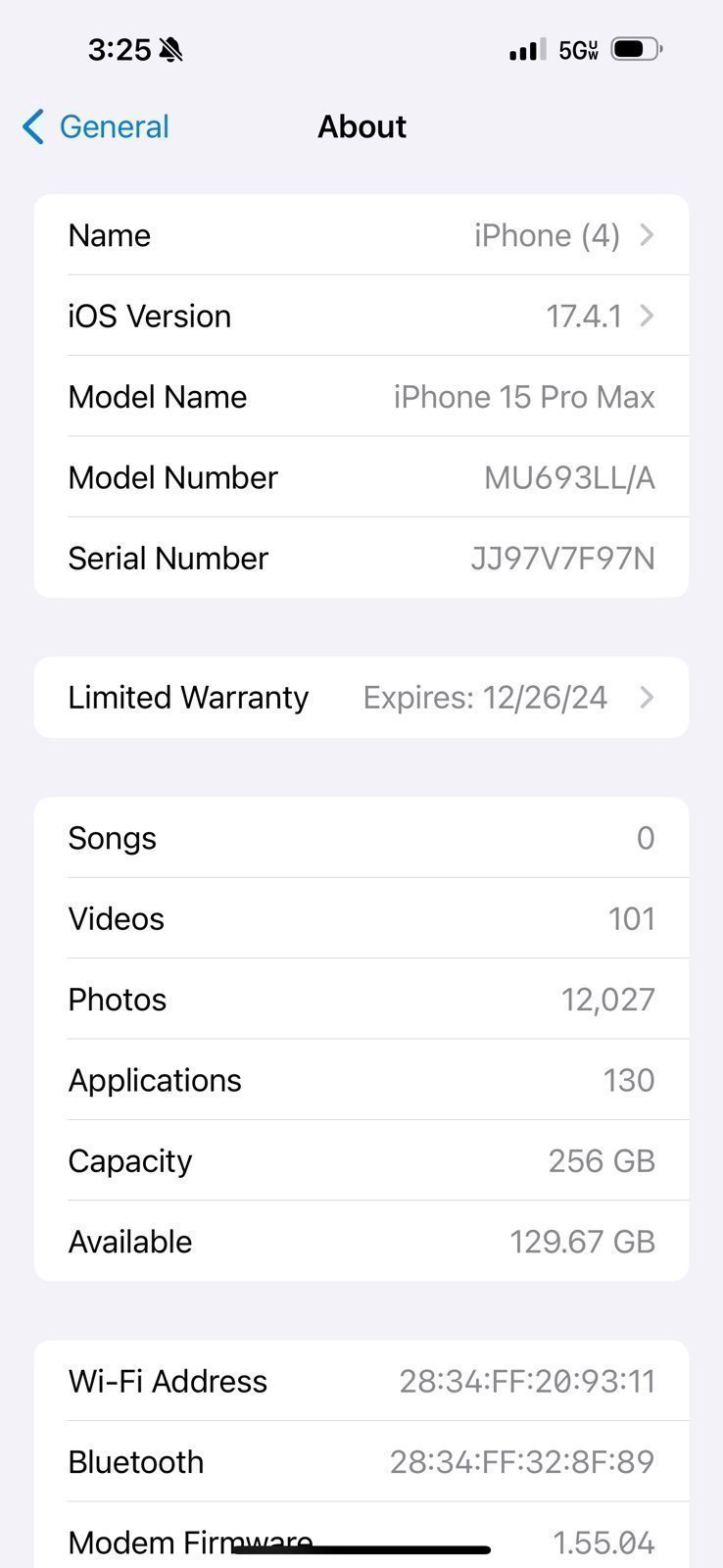Tap the Model Number MU693LL/A row
Image resolution: width=723 pixels, height=1568 pixels.
click(361, 477)
